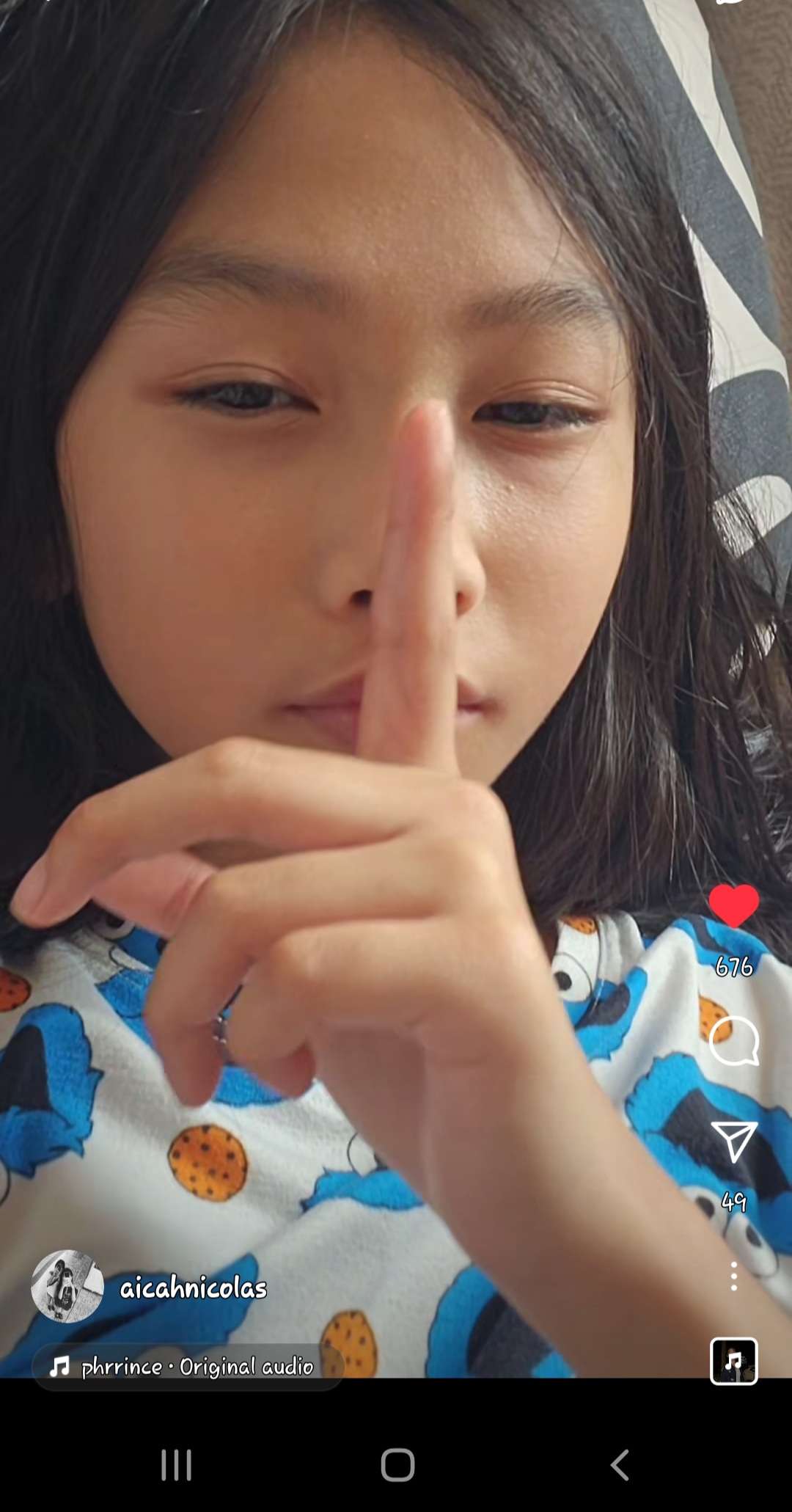Go back with the system back button

tap(620, 1465)
